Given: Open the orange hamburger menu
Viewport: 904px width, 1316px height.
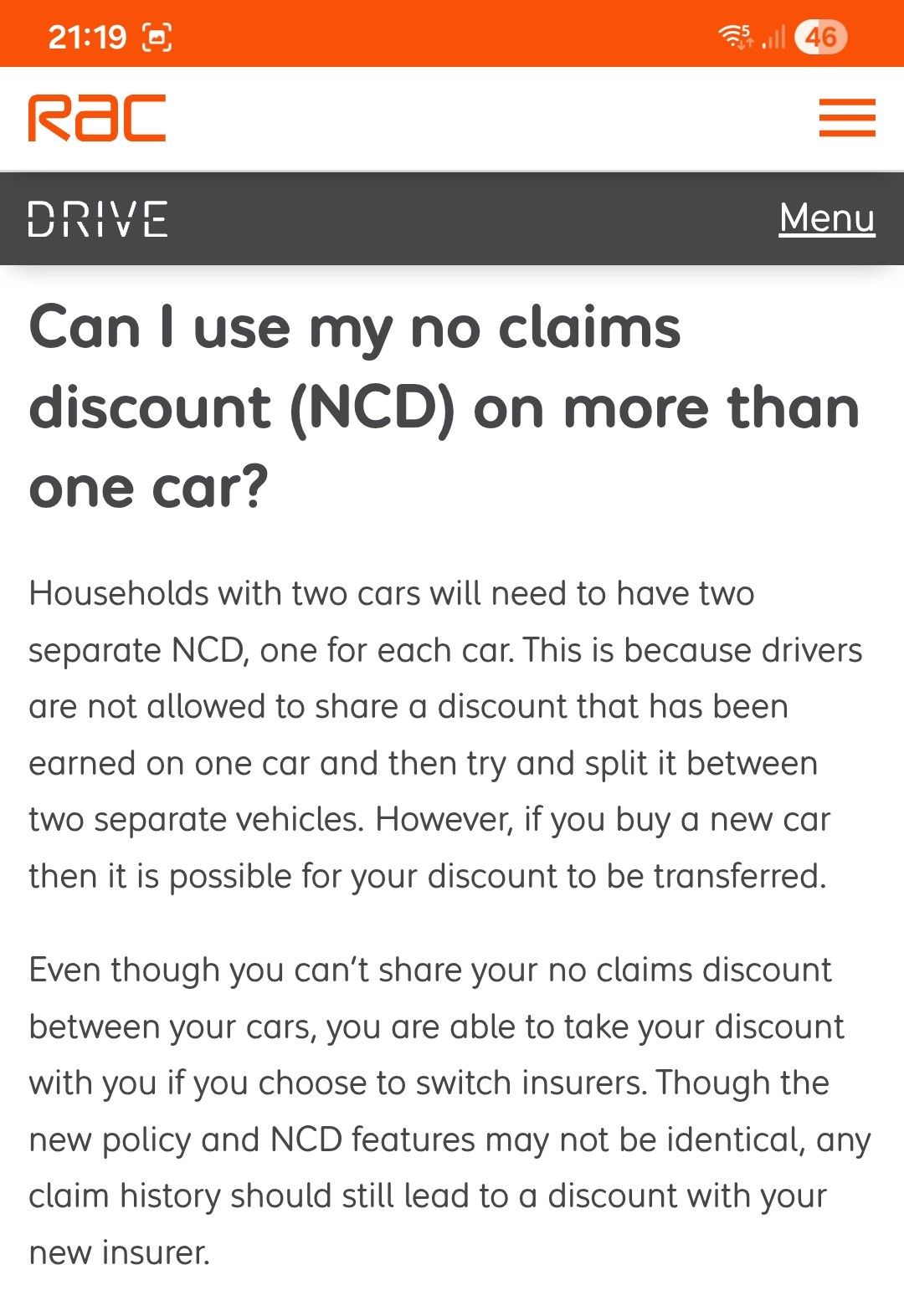Looking at the screenshot, I should 847,118.
